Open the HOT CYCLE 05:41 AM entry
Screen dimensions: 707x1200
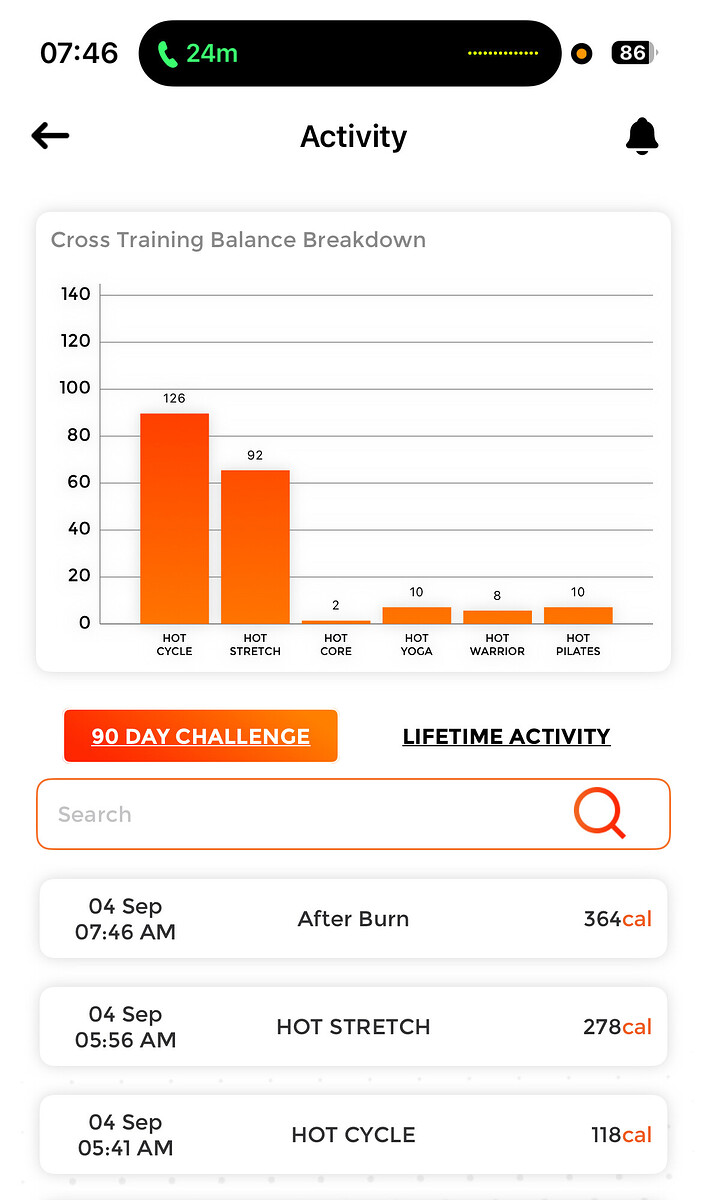pos(353,1135)
